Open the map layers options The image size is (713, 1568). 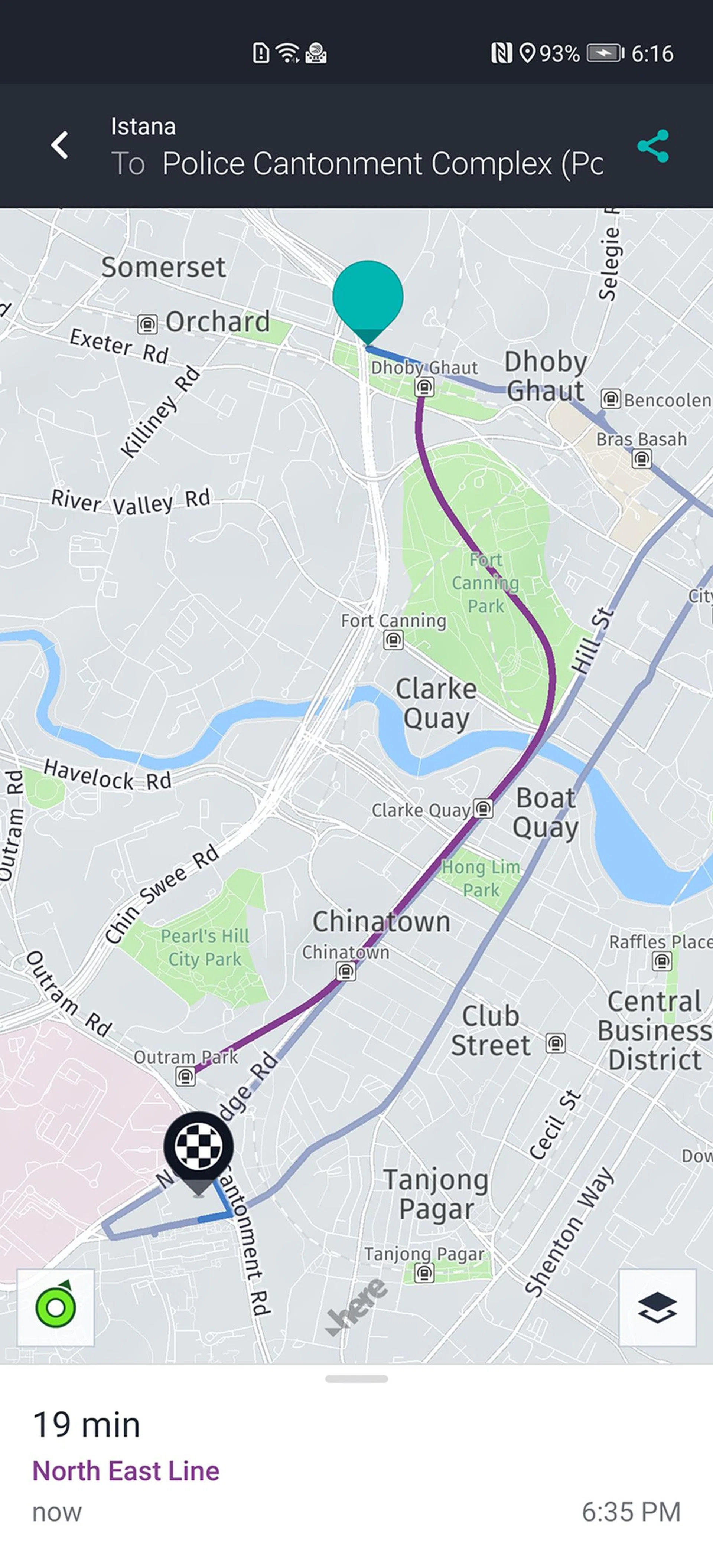coord(657,1307)
